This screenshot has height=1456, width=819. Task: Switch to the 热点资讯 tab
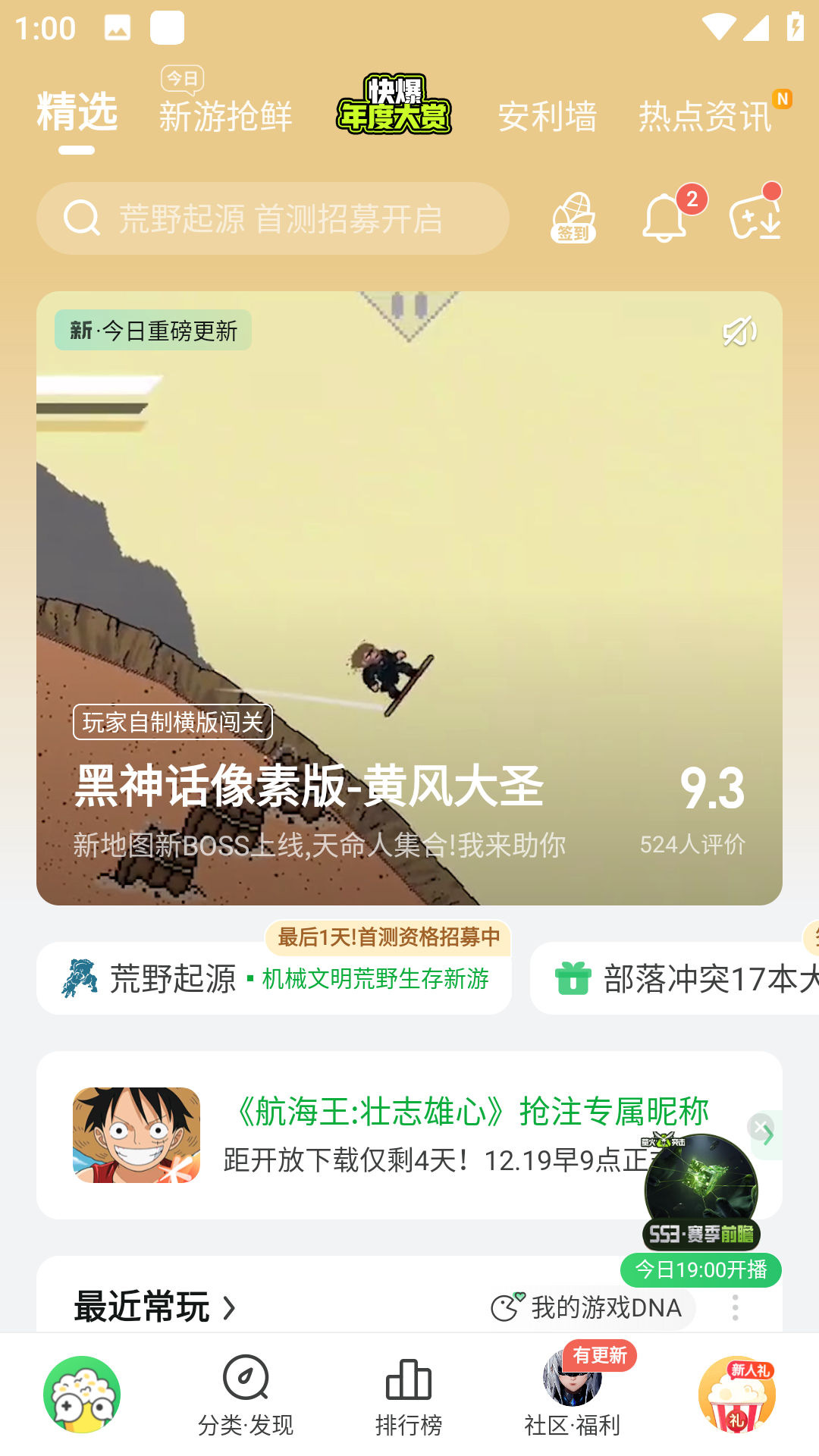coord(704,114)
